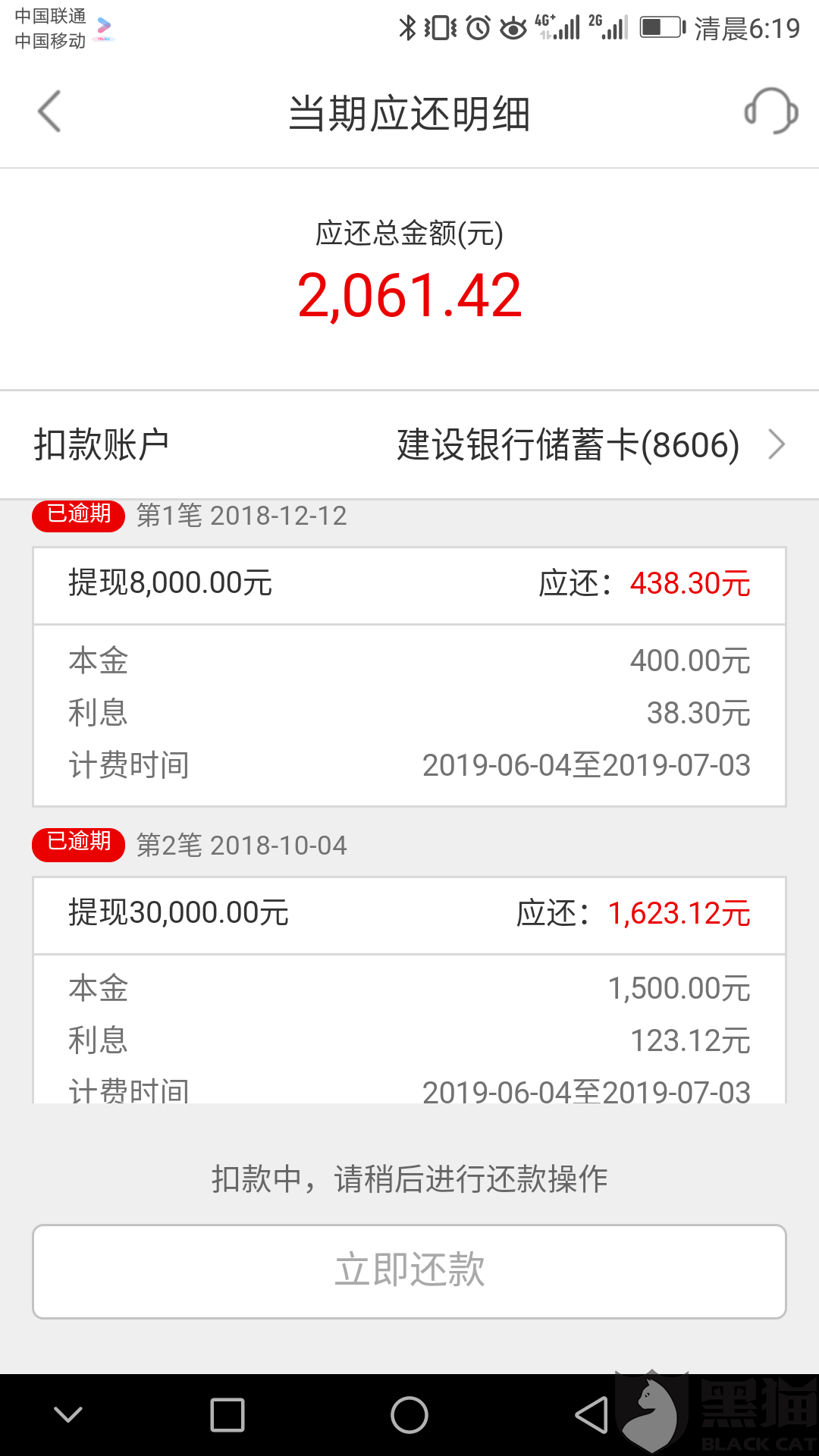The image size is (819, 1456).
Task: Tap the system back triangle
Action: point(591,1415)
